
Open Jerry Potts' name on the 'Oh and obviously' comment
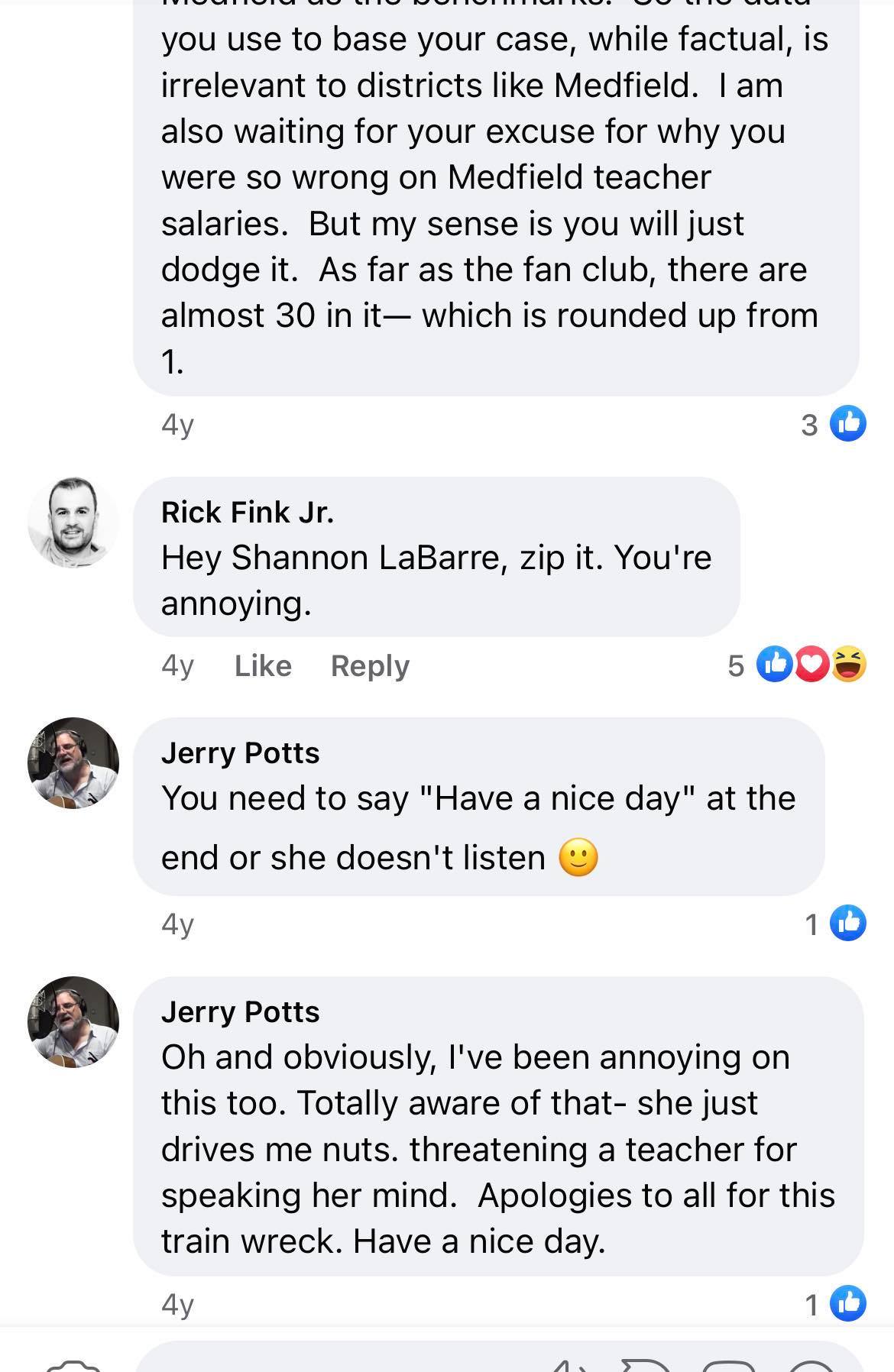point(240,1011)
